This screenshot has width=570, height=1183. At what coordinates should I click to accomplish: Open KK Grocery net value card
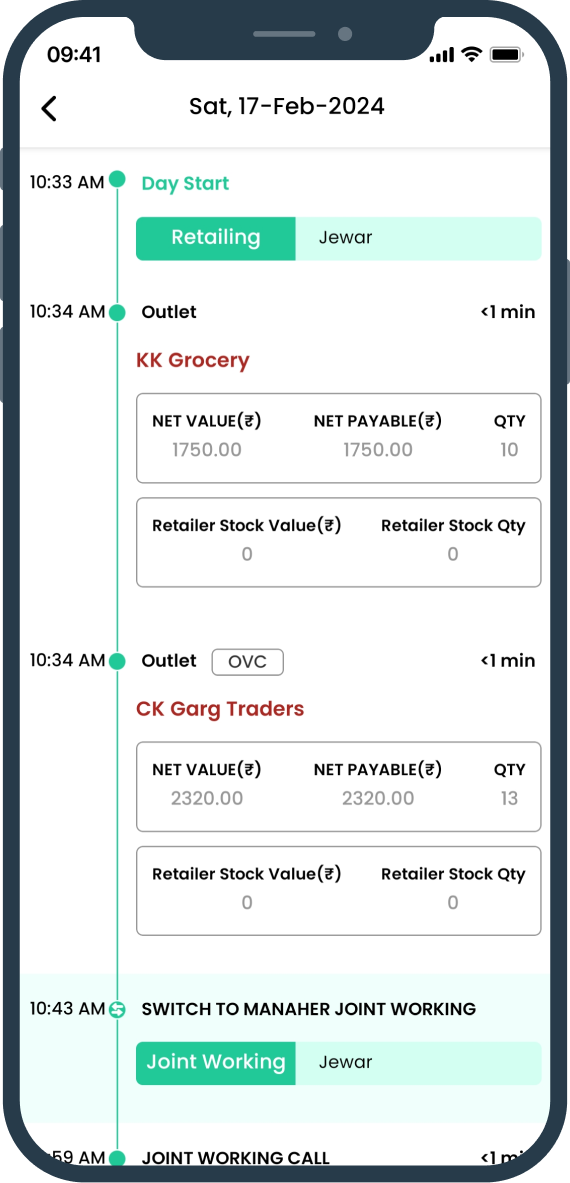[339, 438]
